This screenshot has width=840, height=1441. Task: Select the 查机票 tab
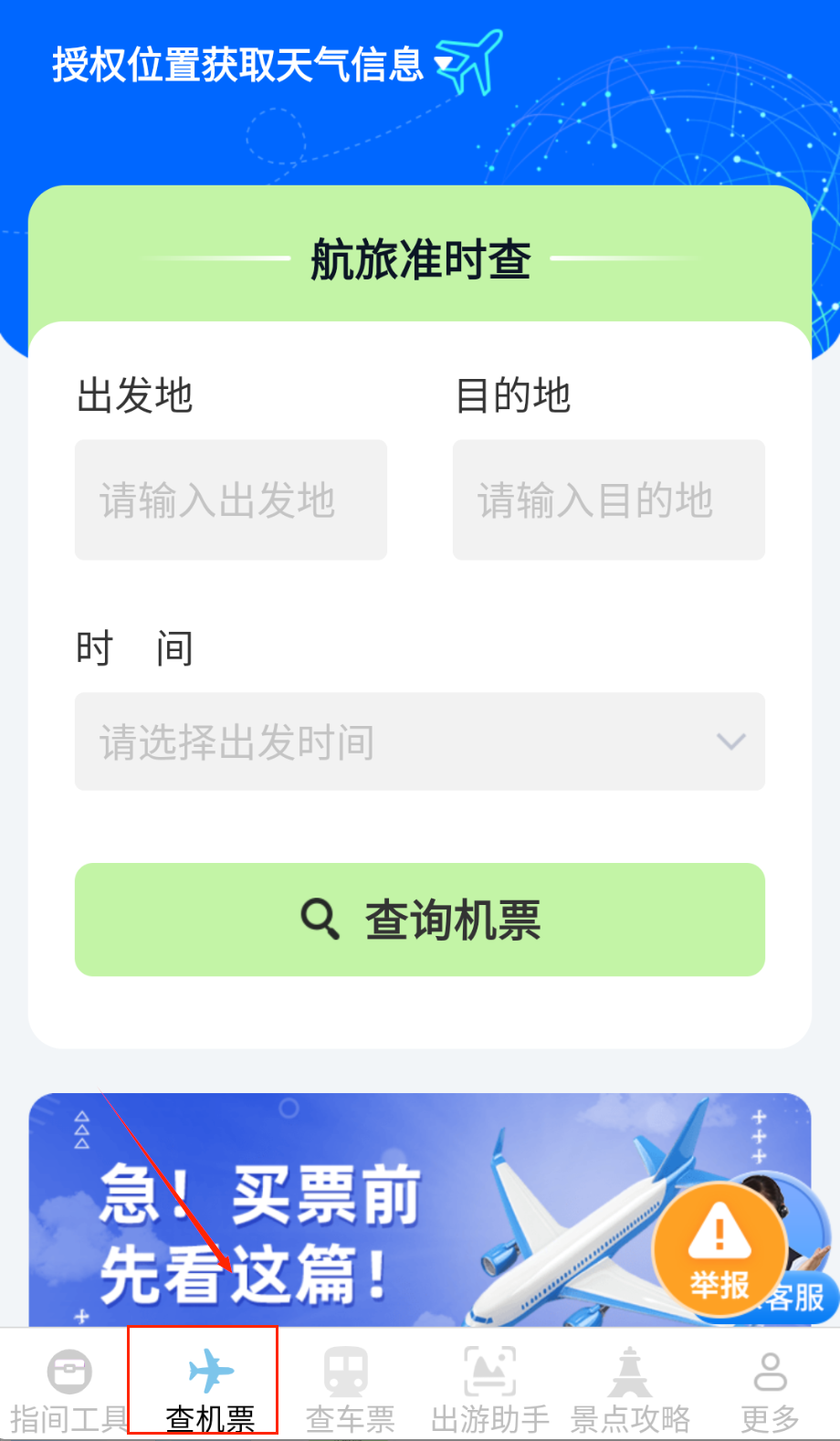210,1388
